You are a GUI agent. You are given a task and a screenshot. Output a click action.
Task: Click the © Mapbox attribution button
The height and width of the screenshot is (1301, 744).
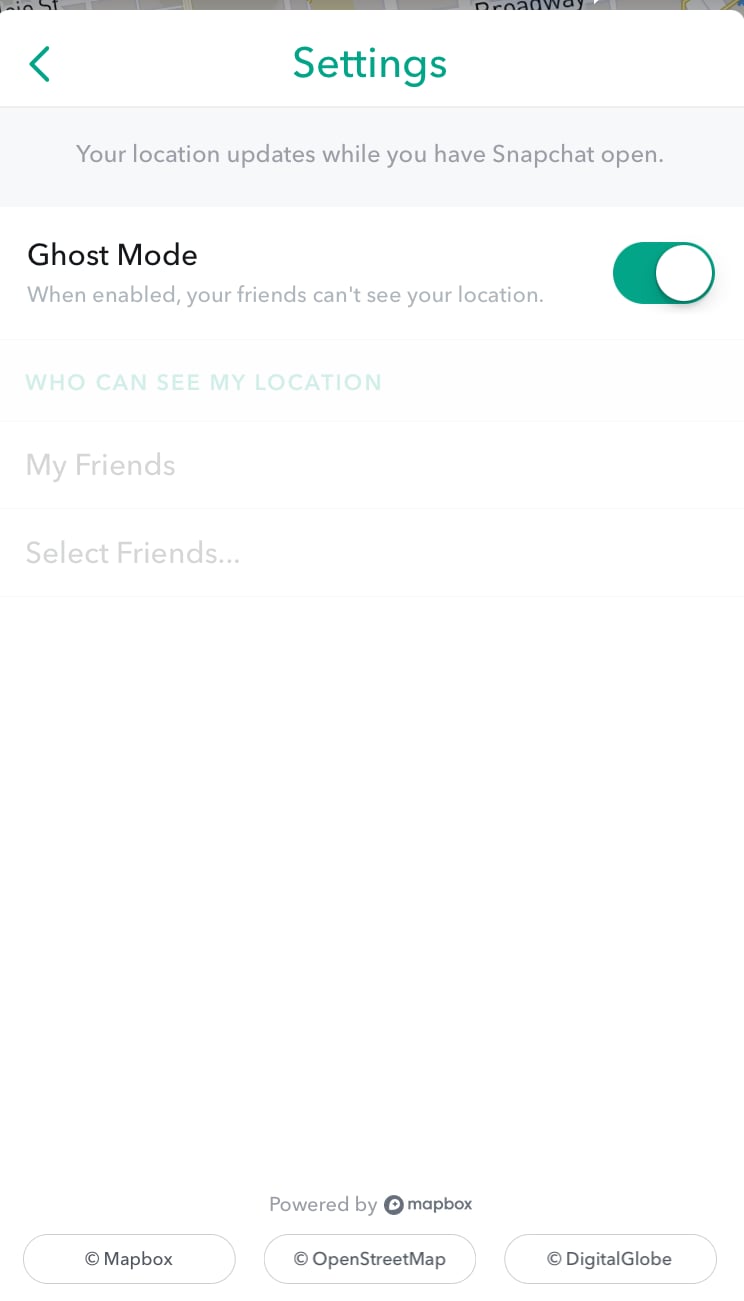129,1258
